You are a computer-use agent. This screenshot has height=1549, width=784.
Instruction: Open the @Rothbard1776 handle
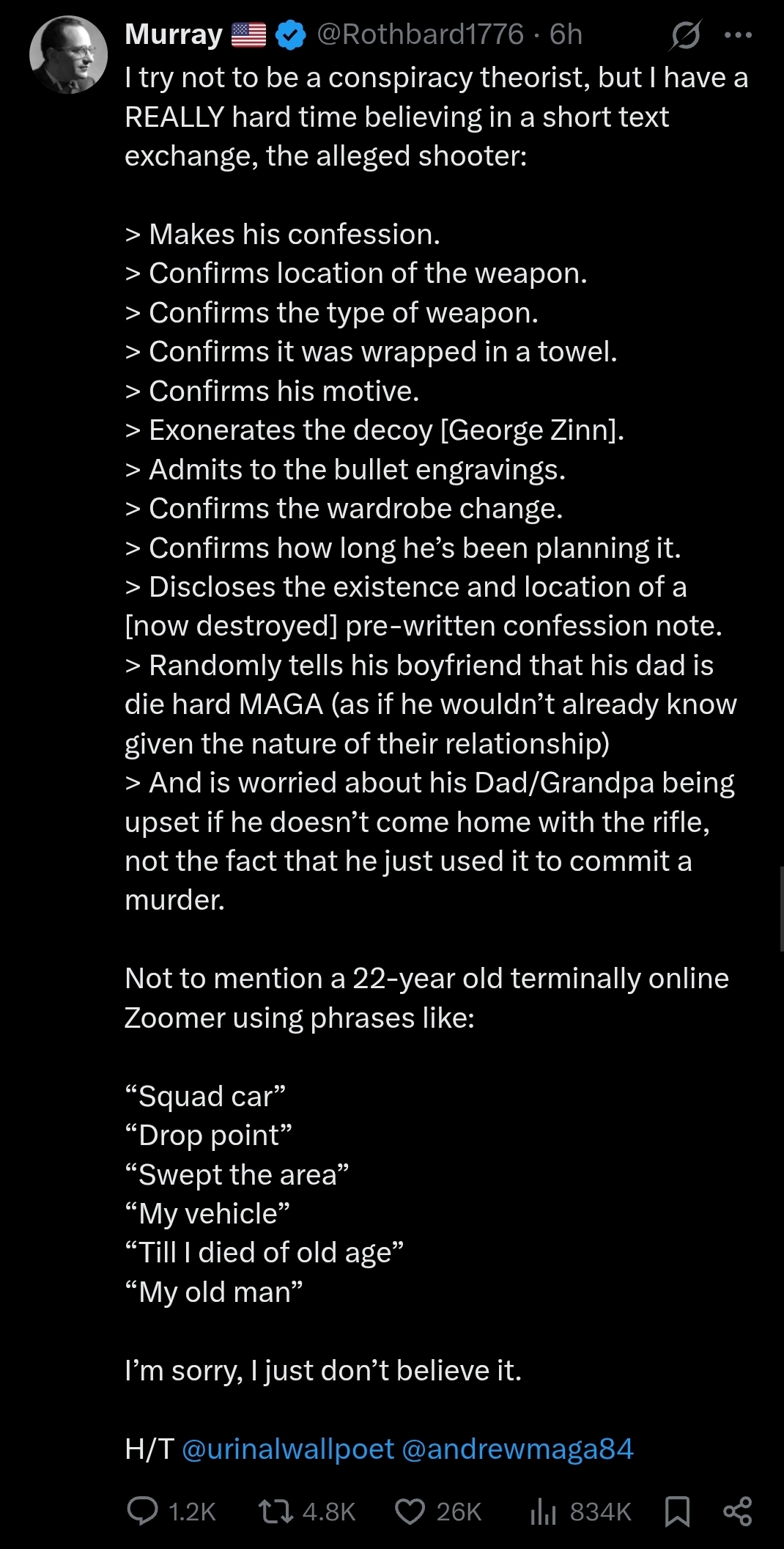pyautogui.click(x=420, y=34)
